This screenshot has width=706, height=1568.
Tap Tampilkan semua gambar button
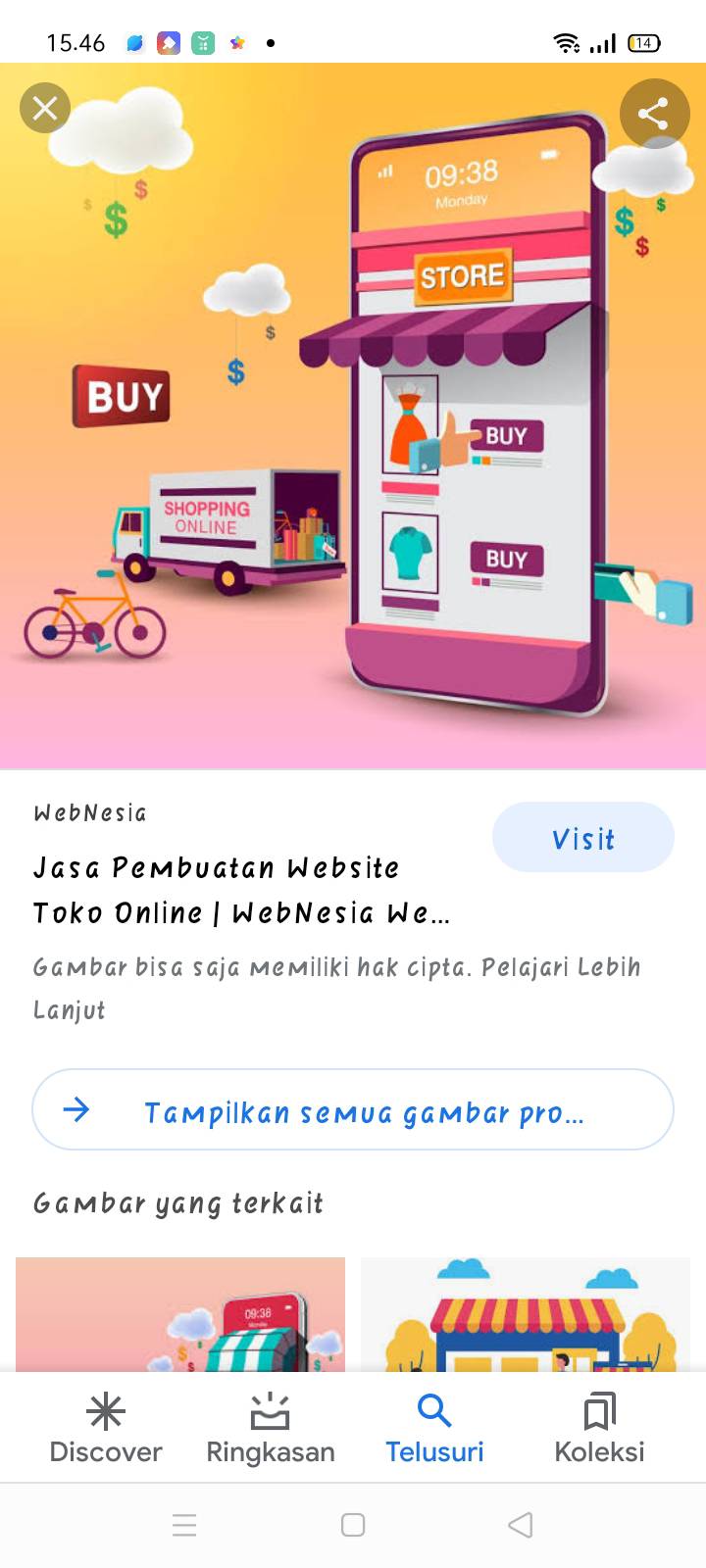pos(353,1109)
